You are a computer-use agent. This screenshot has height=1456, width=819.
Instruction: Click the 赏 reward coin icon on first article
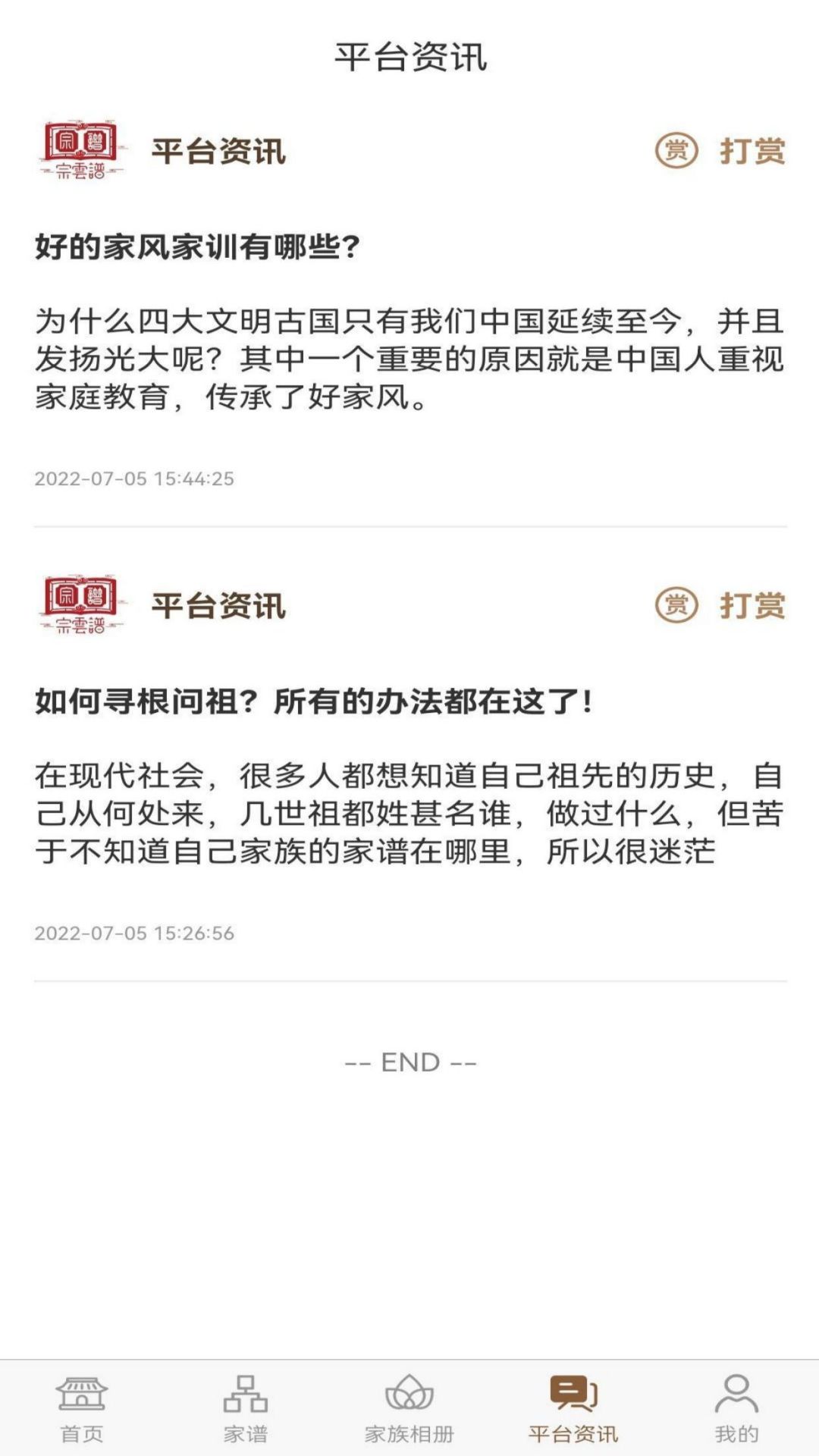[x=677, y=150]
